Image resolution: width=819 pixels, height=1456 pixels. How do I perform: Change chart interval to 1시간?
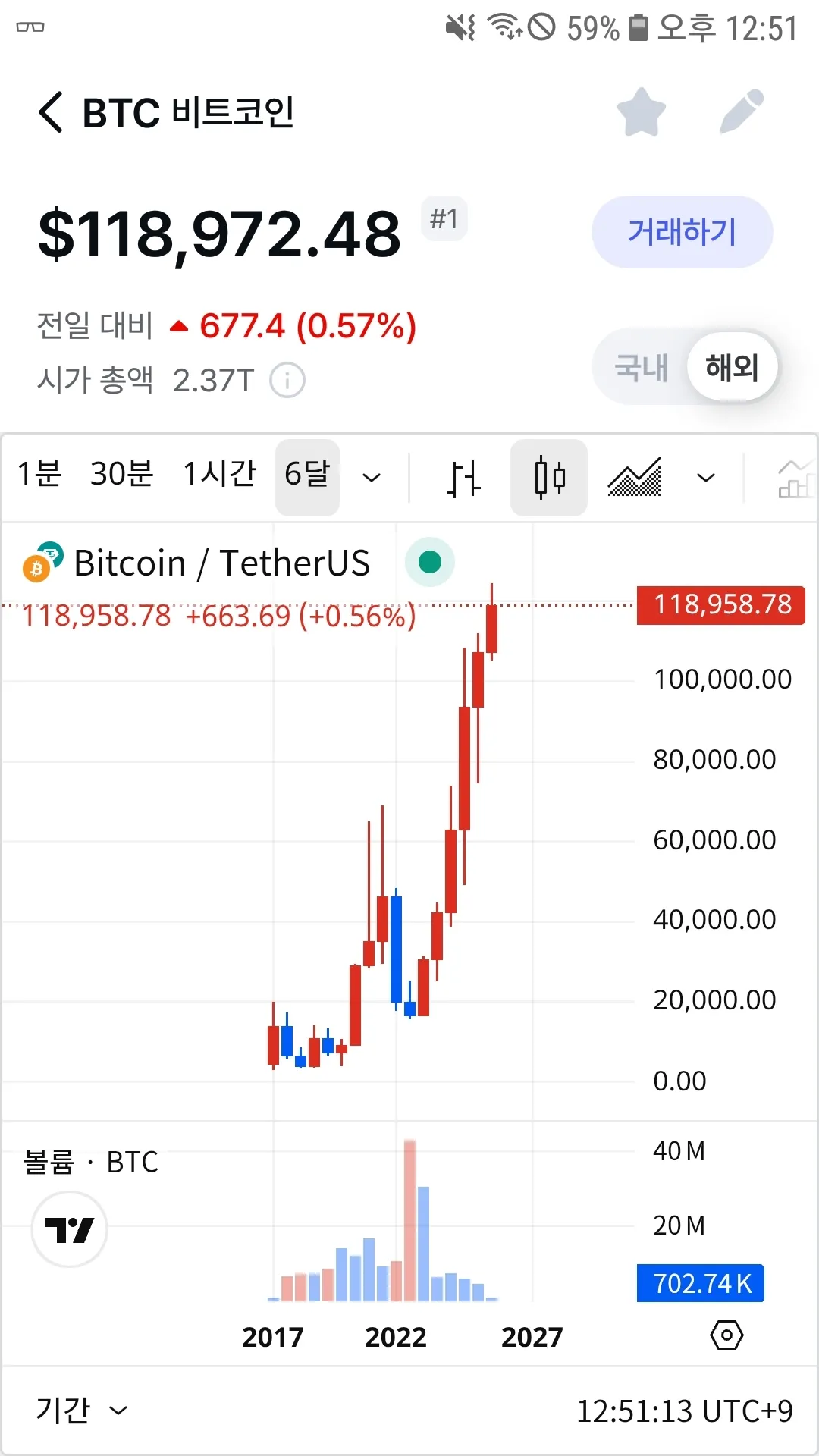(x=220, y=475)
